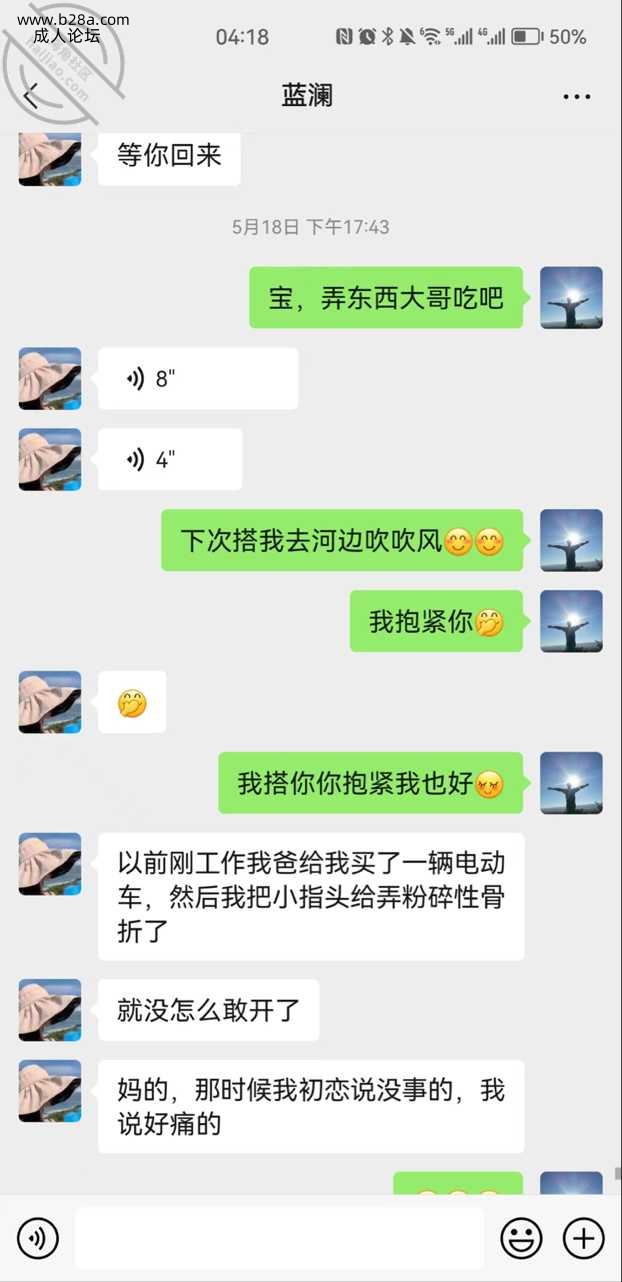This screenshot has height=1282, width=622.
Task: Go back from the 蓝澜 chat
Action: [31, 96]
